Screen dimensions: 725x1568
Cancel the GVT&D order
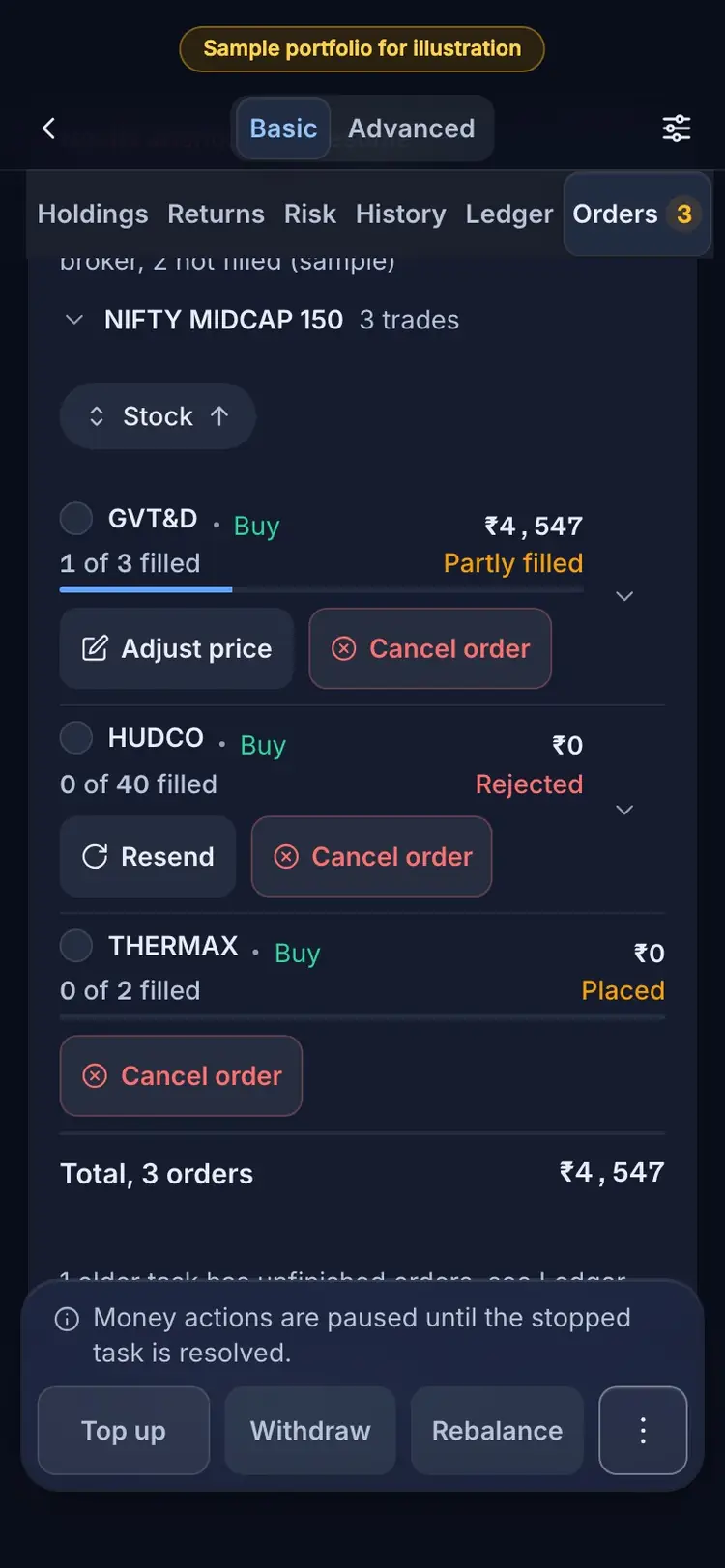pyautogui.click(x=430, y=648)
